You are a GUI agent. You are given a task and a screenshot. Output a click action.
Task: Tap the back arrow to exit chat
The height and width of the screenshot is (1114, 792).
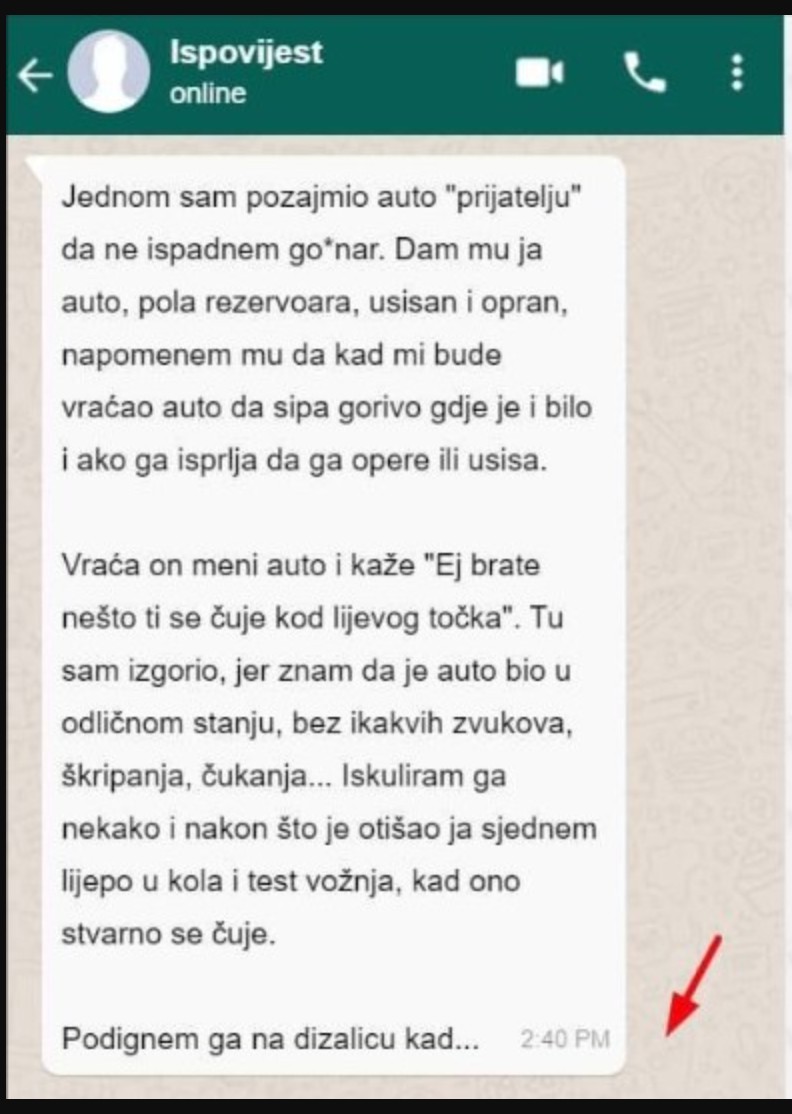[x=37, y=73]
